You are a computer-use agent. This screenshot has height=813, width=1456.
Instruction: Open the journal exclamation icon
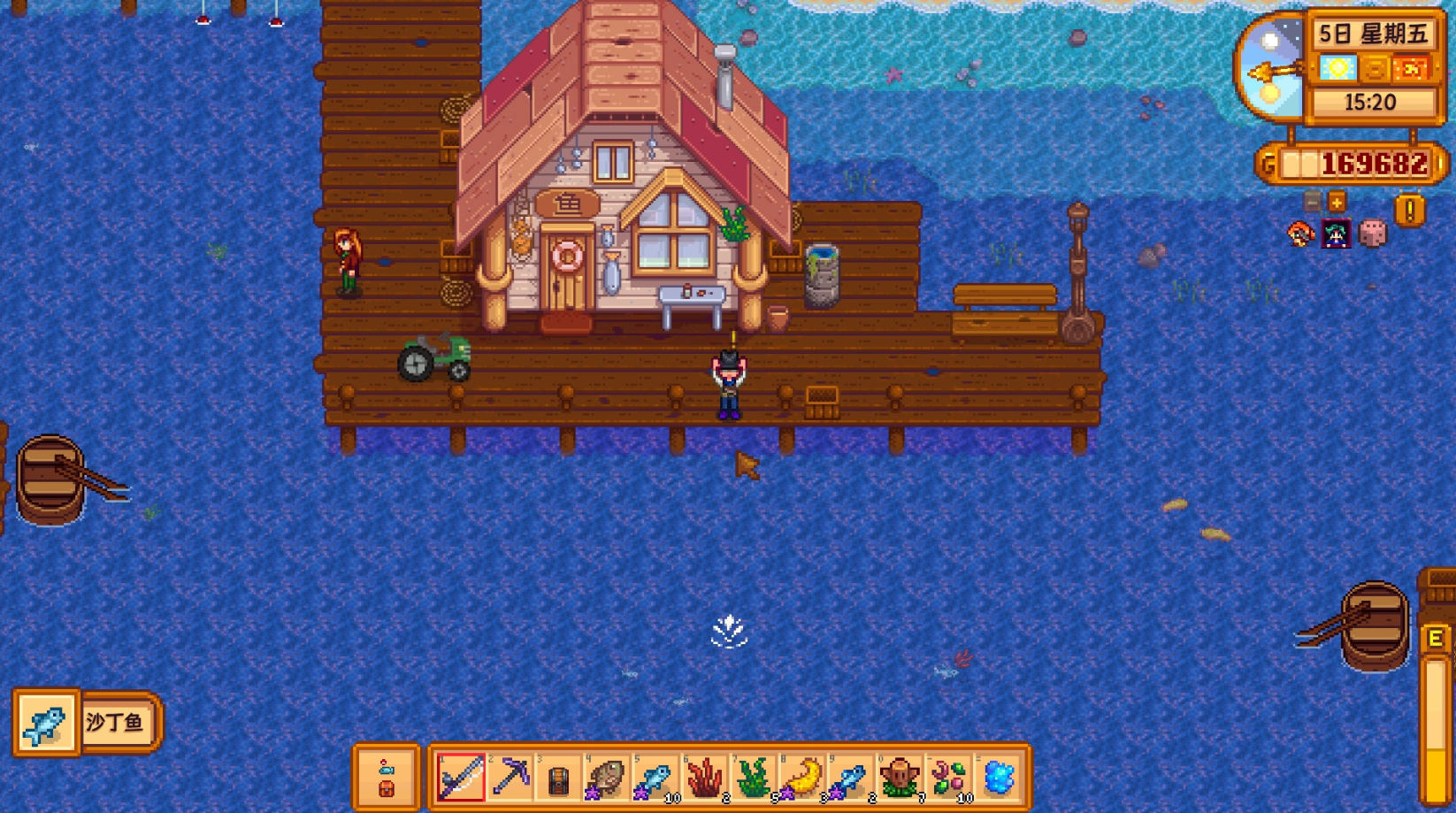pyautogui.click(x=1409, y=211)
